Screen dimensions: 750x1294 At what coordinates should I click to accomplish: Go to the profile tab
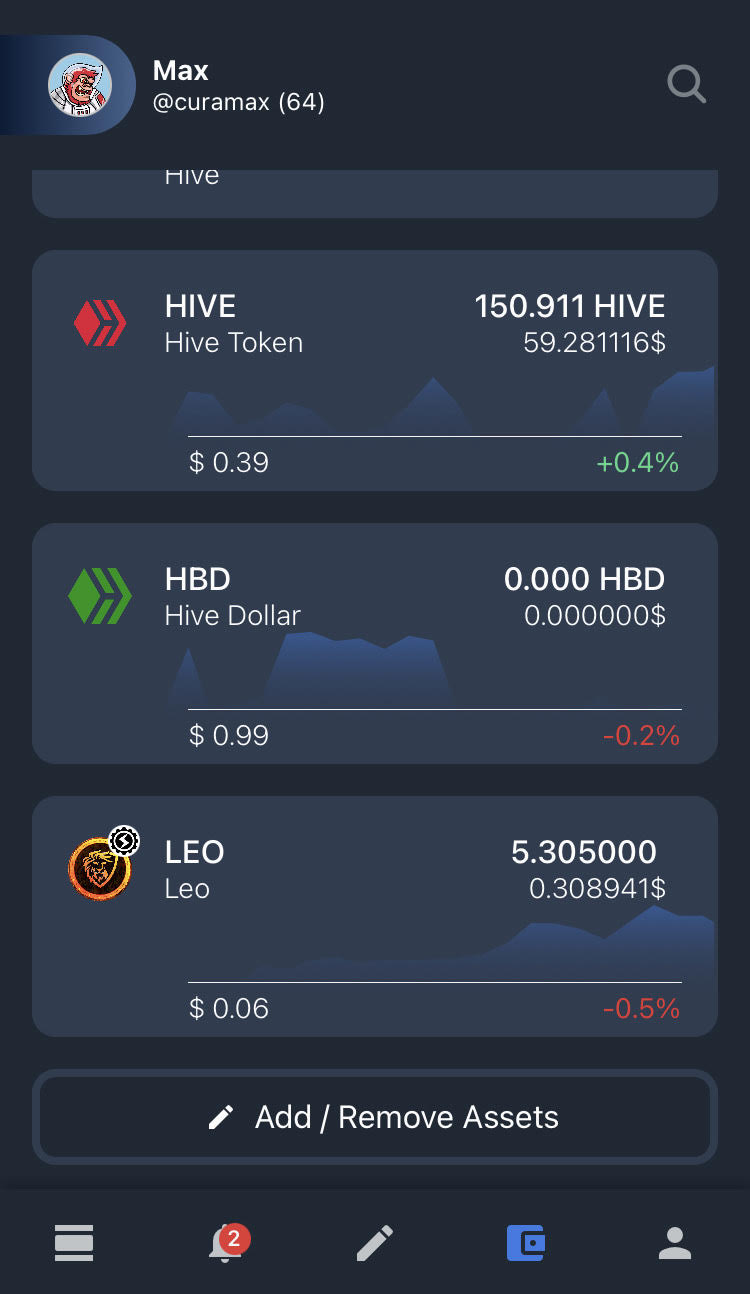coord(675,1243)
